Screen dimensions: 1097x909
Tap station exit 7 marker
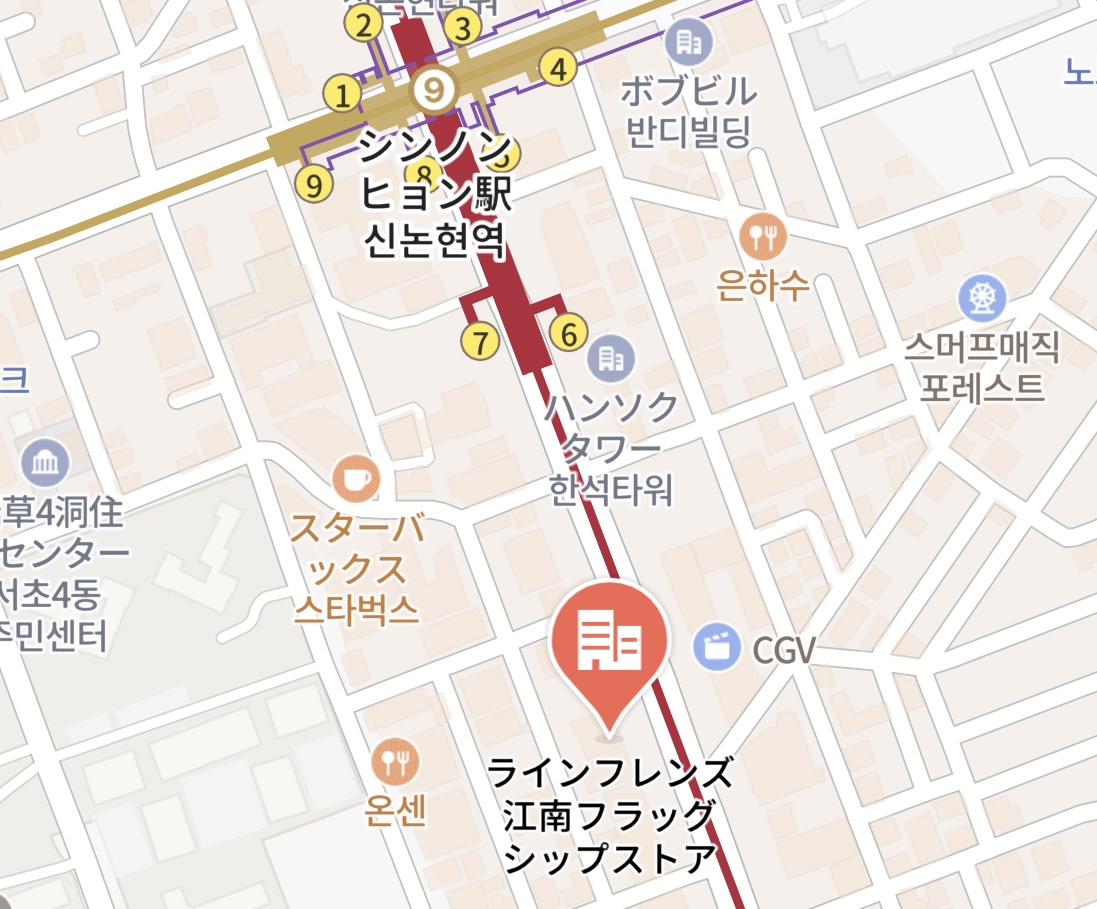[481, 342]
